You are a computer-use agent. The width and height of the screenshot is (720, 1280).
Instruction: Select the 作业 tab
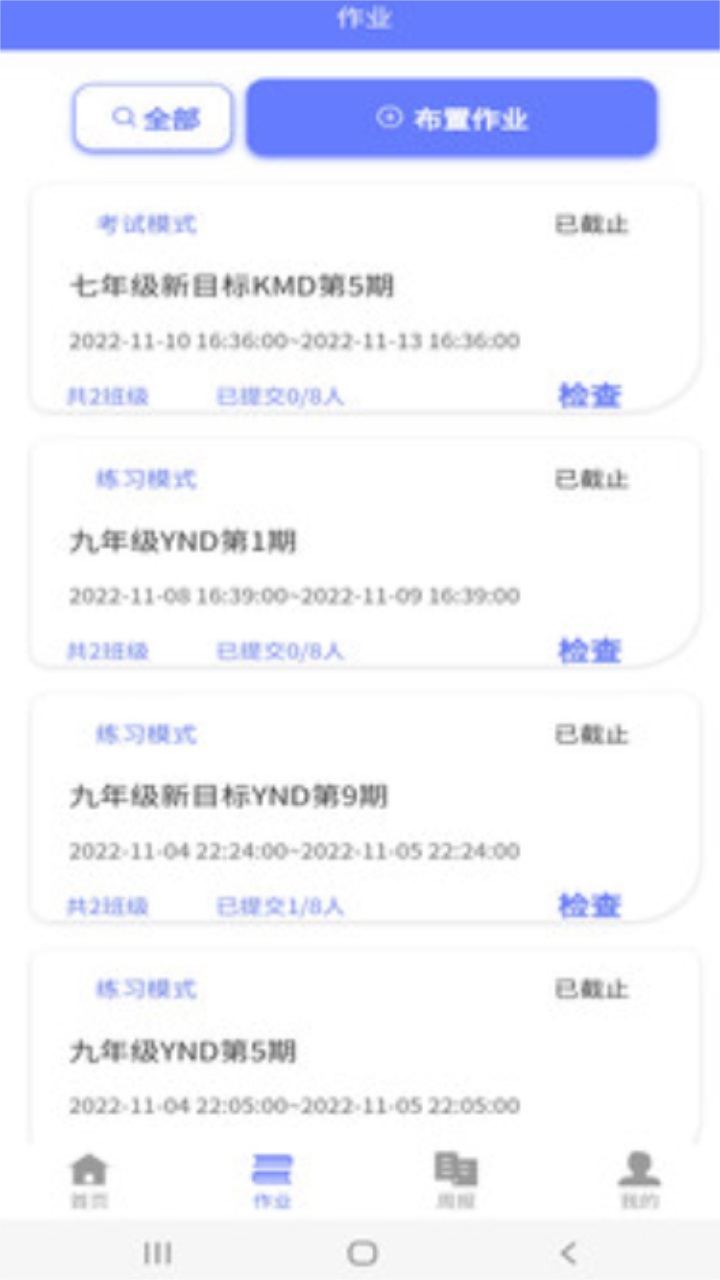point(272,1180)
